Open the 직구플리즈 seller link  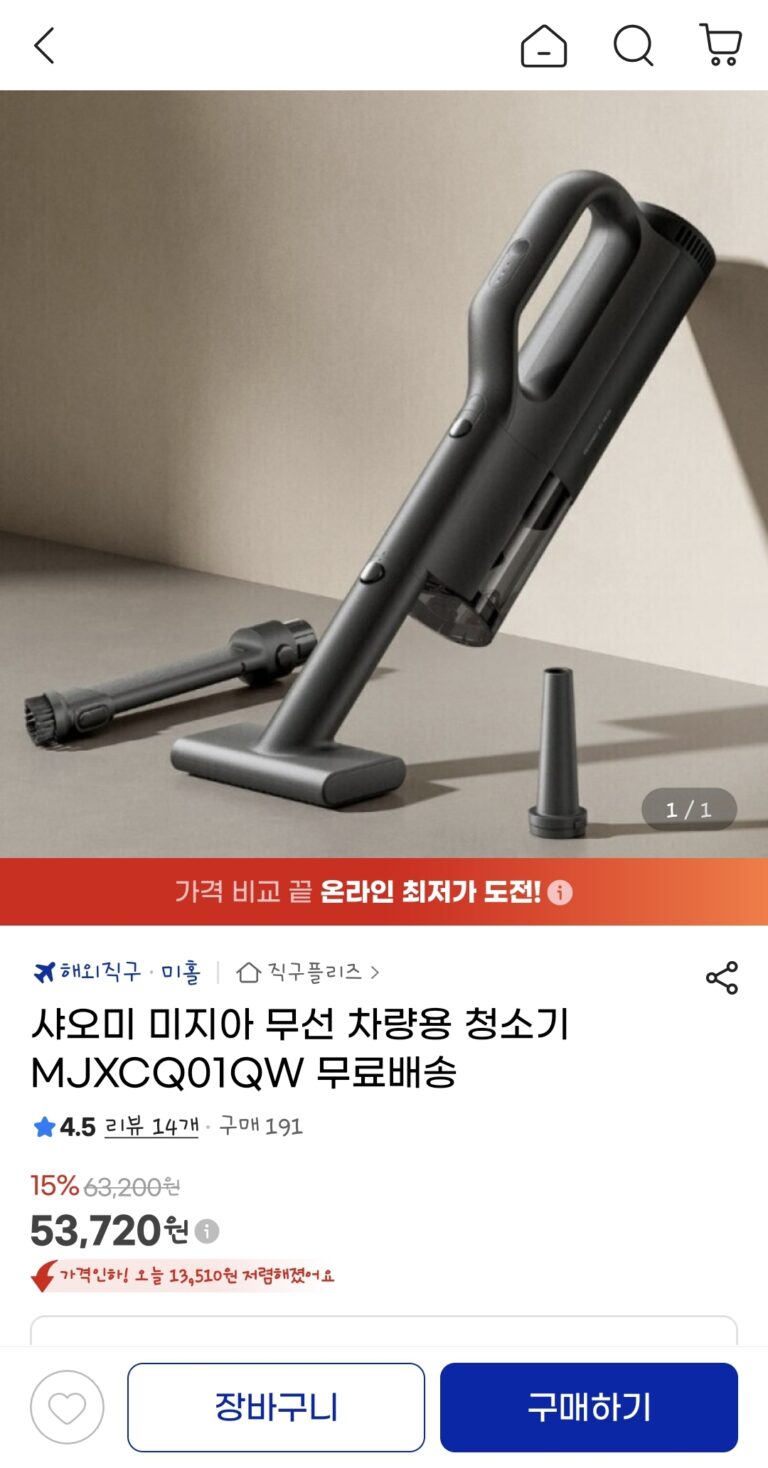pos(308,972)
